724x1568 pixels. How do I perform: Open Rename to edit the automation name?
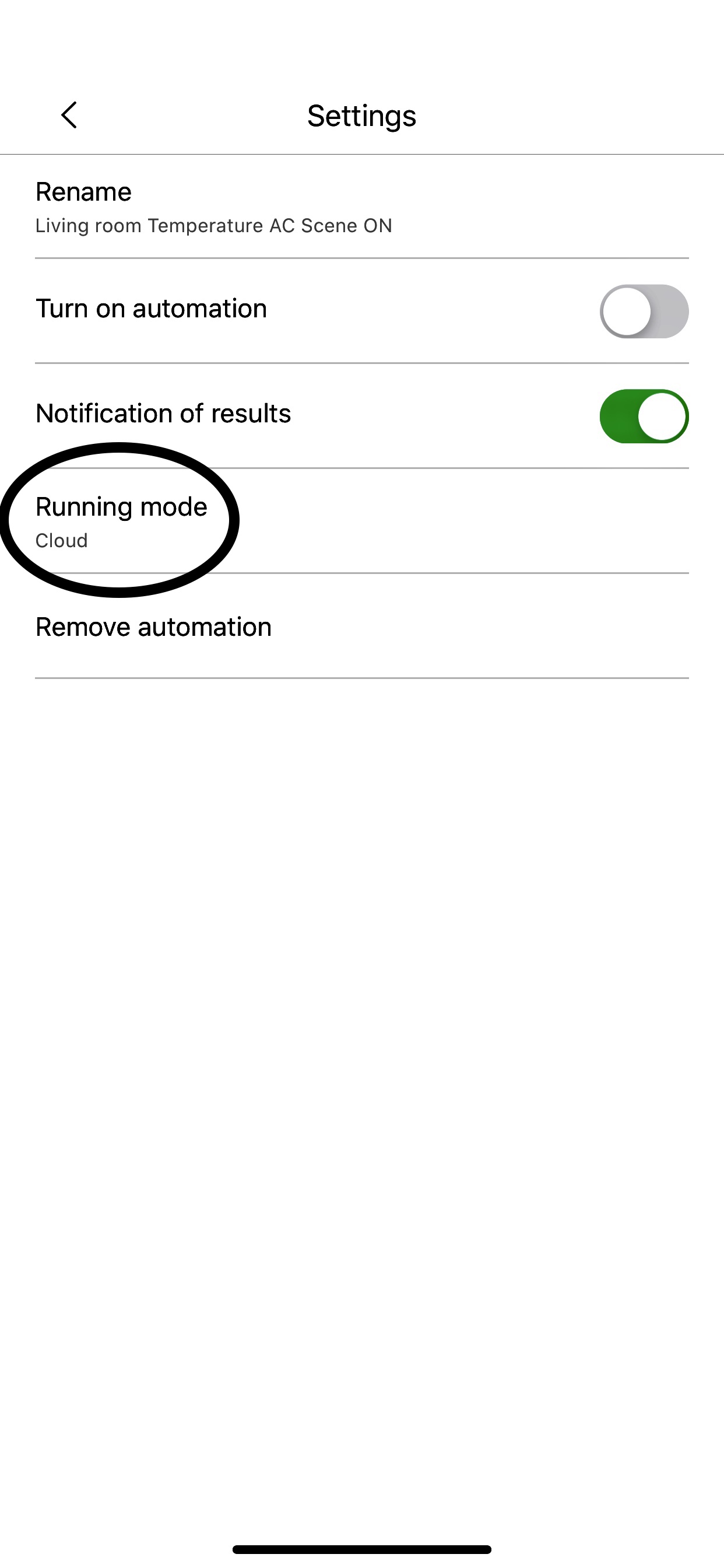[213, 208]
